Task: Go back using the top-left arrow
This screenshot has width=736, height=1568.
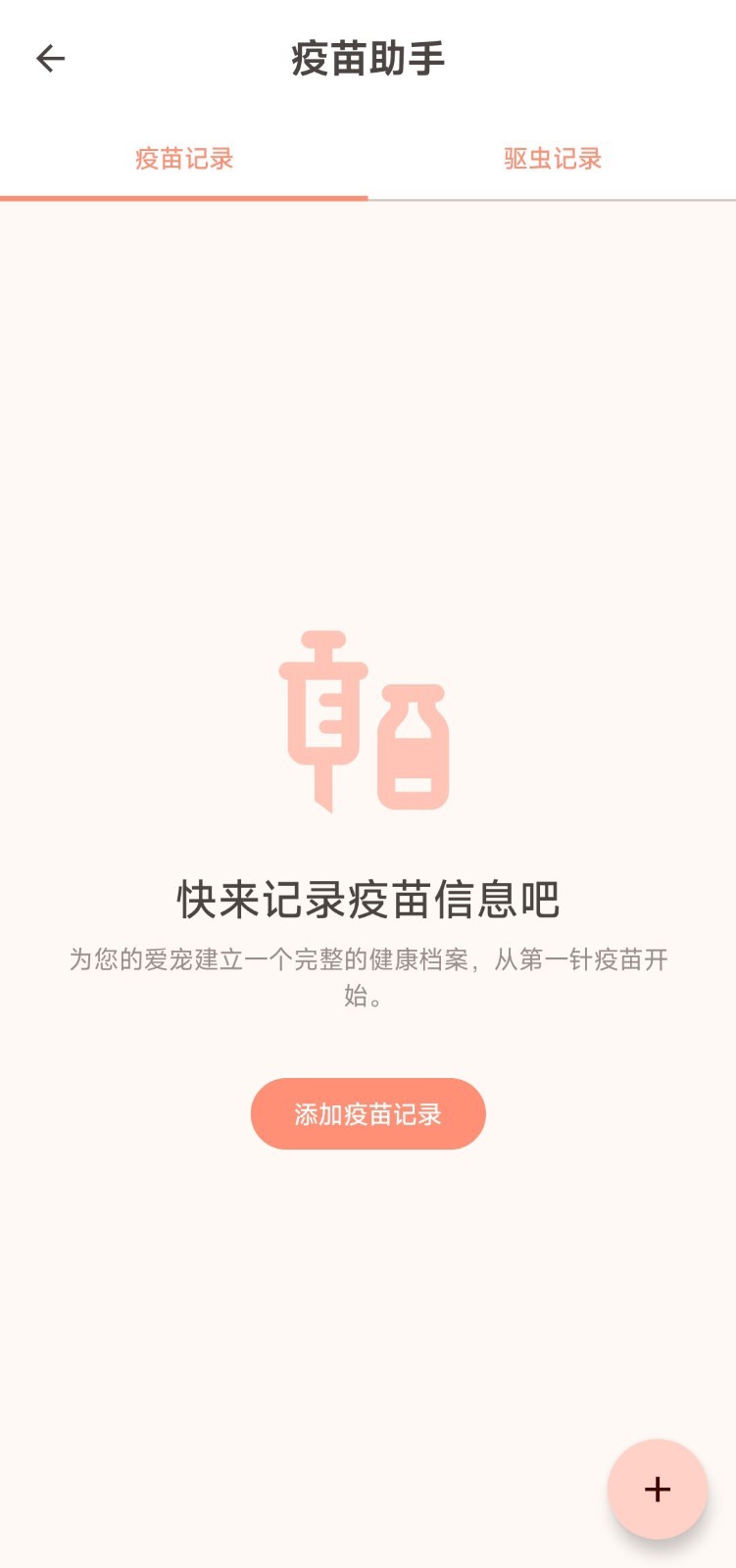Action: (50, 59)
